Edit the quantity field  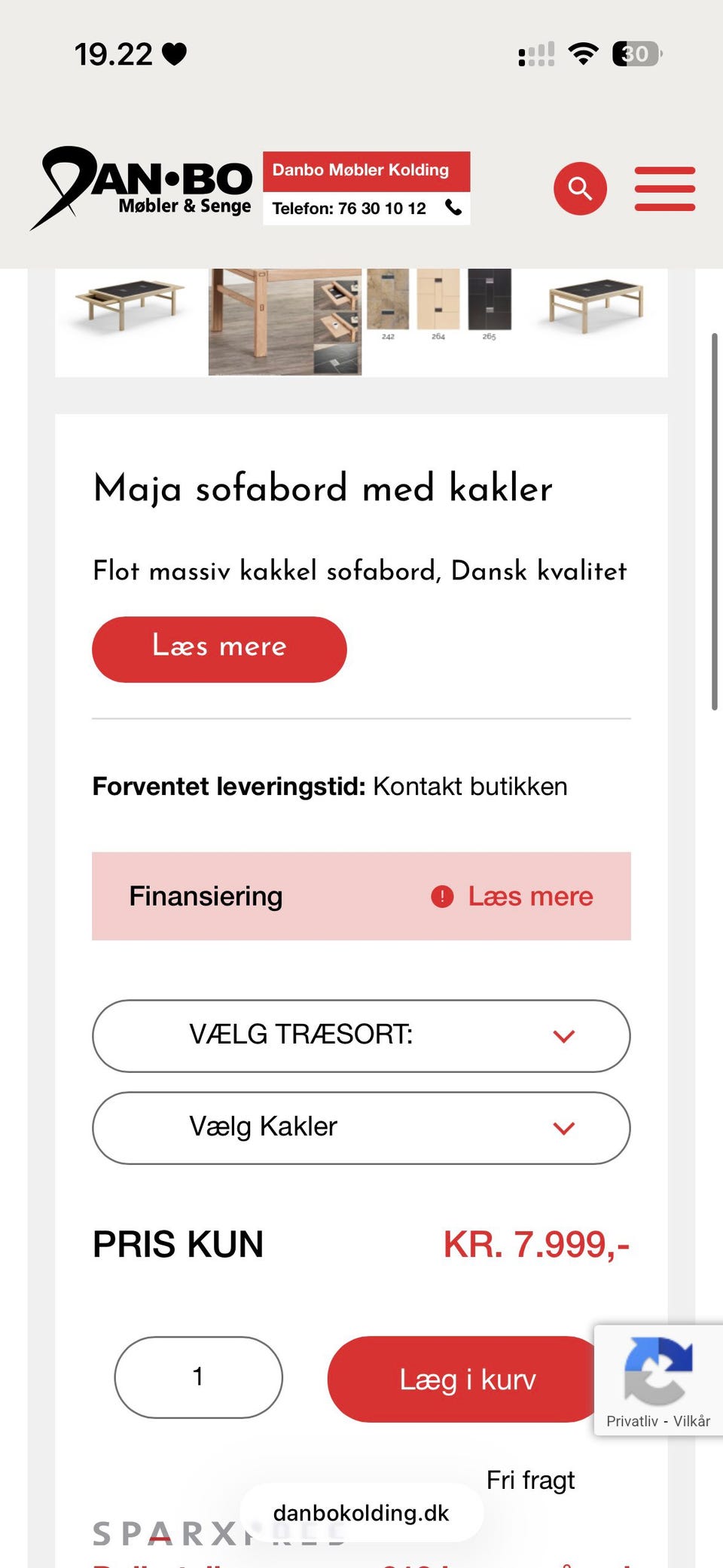(198, 1377)
